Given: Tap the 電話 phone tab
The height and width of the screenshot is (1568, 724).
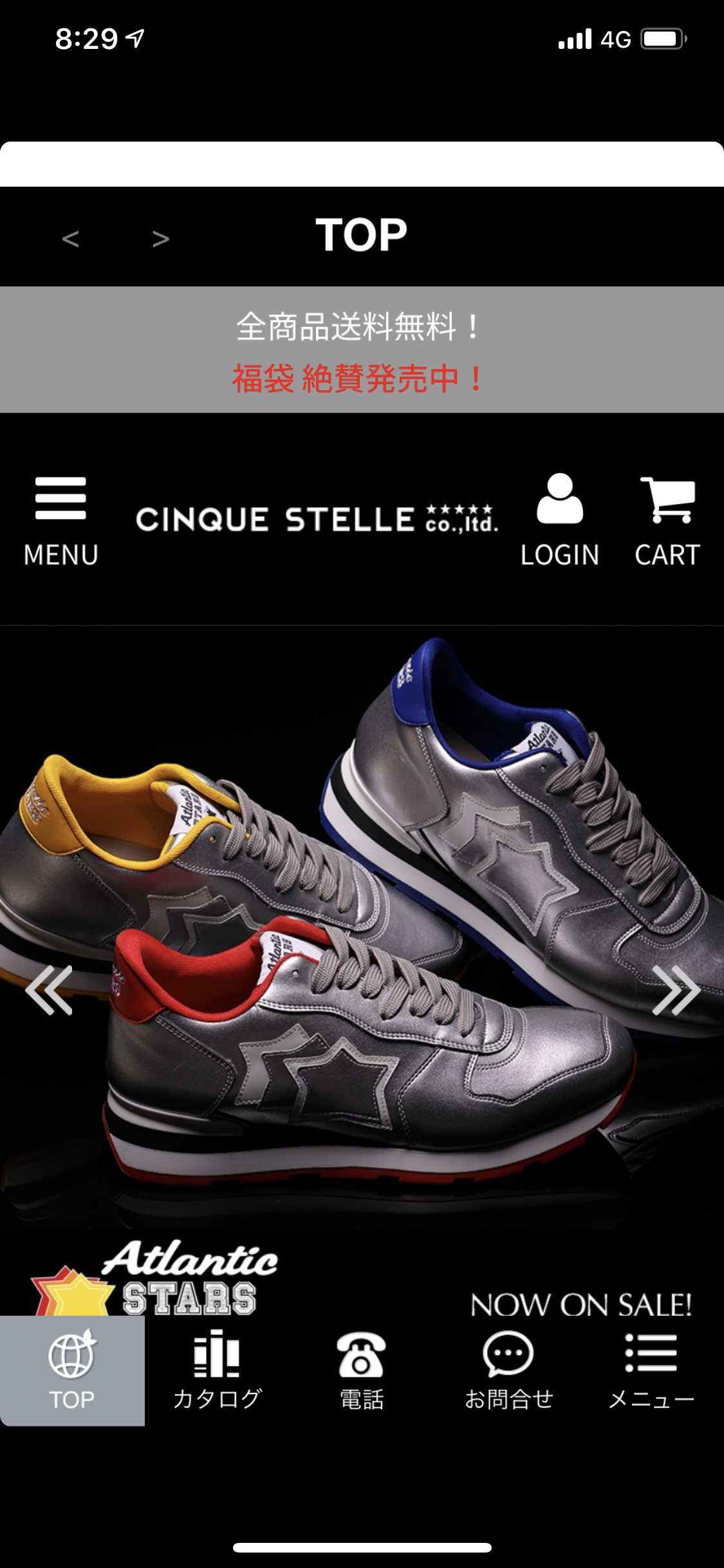Looking at the screenshot, I should point(362,1371).
